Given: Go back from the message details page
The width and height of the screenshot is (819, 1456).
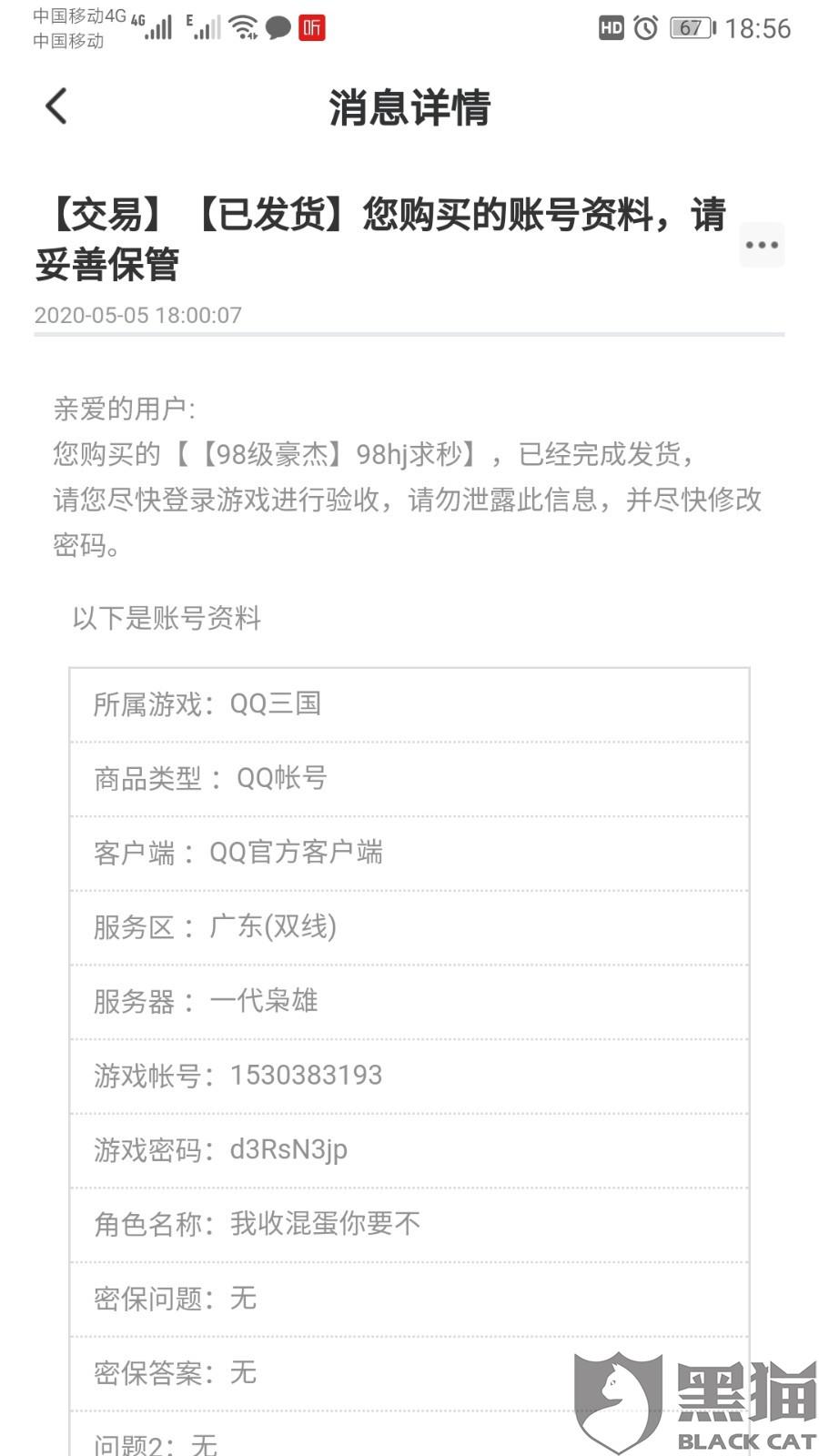Looking at the screenshot, I should point(56,106).
